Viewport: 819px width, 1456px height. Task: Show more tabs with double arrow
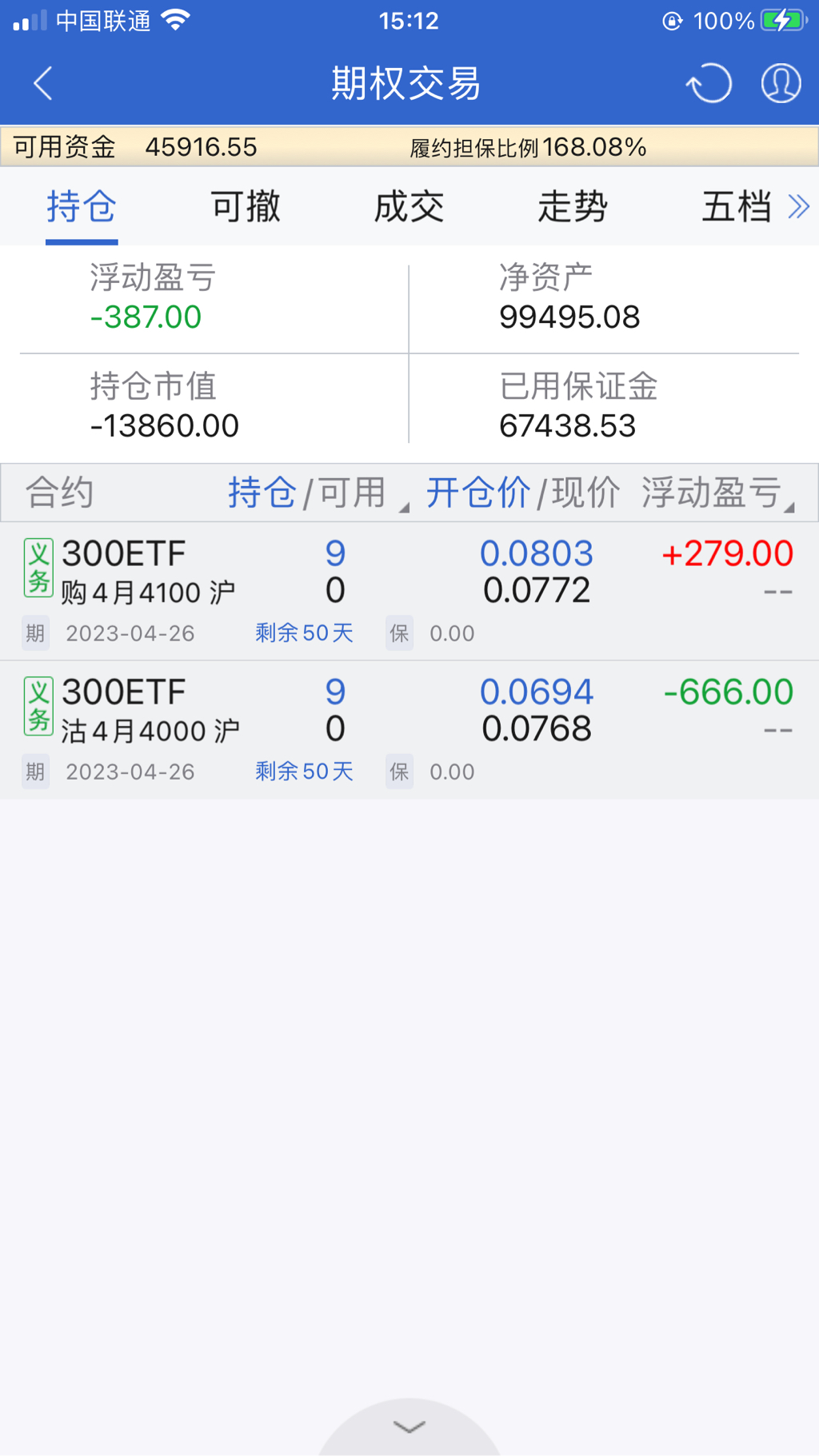coord(799,207)
